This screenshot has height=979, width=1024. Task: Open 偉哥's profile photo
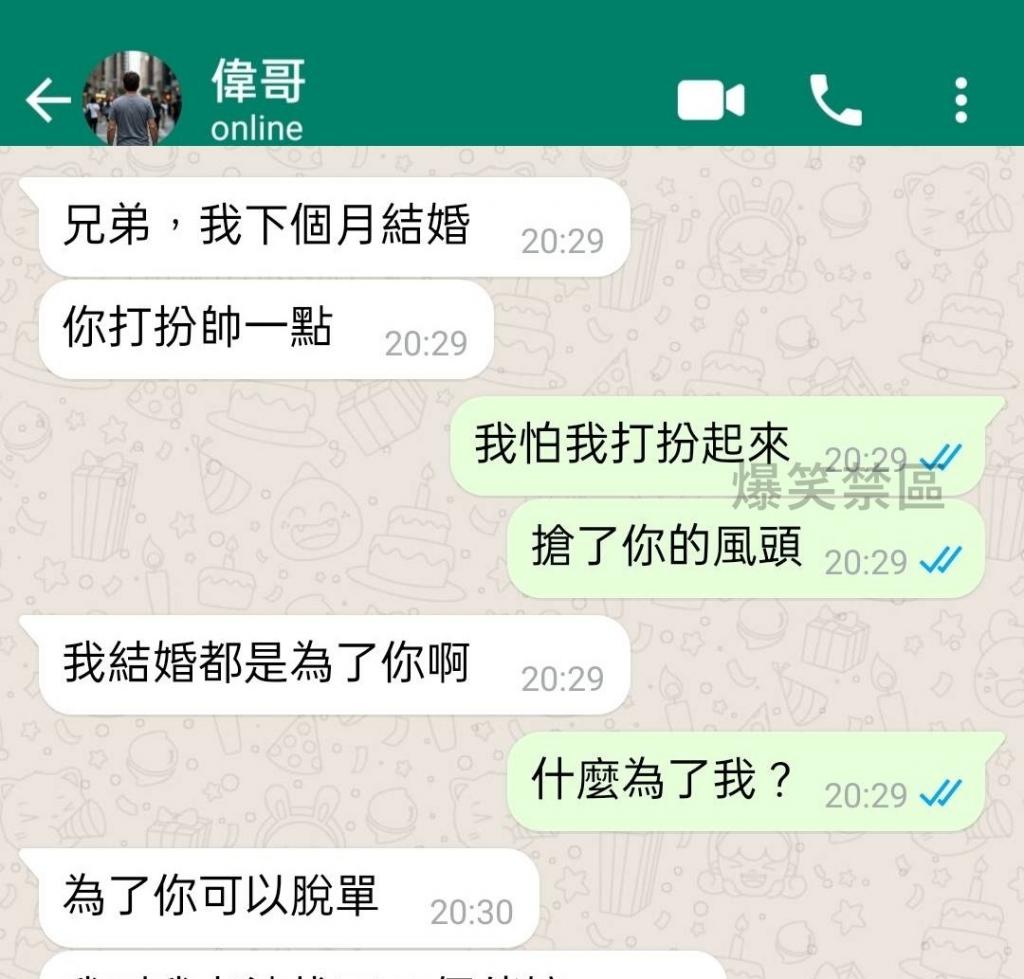pyautogui.click(x=132, y=100)
